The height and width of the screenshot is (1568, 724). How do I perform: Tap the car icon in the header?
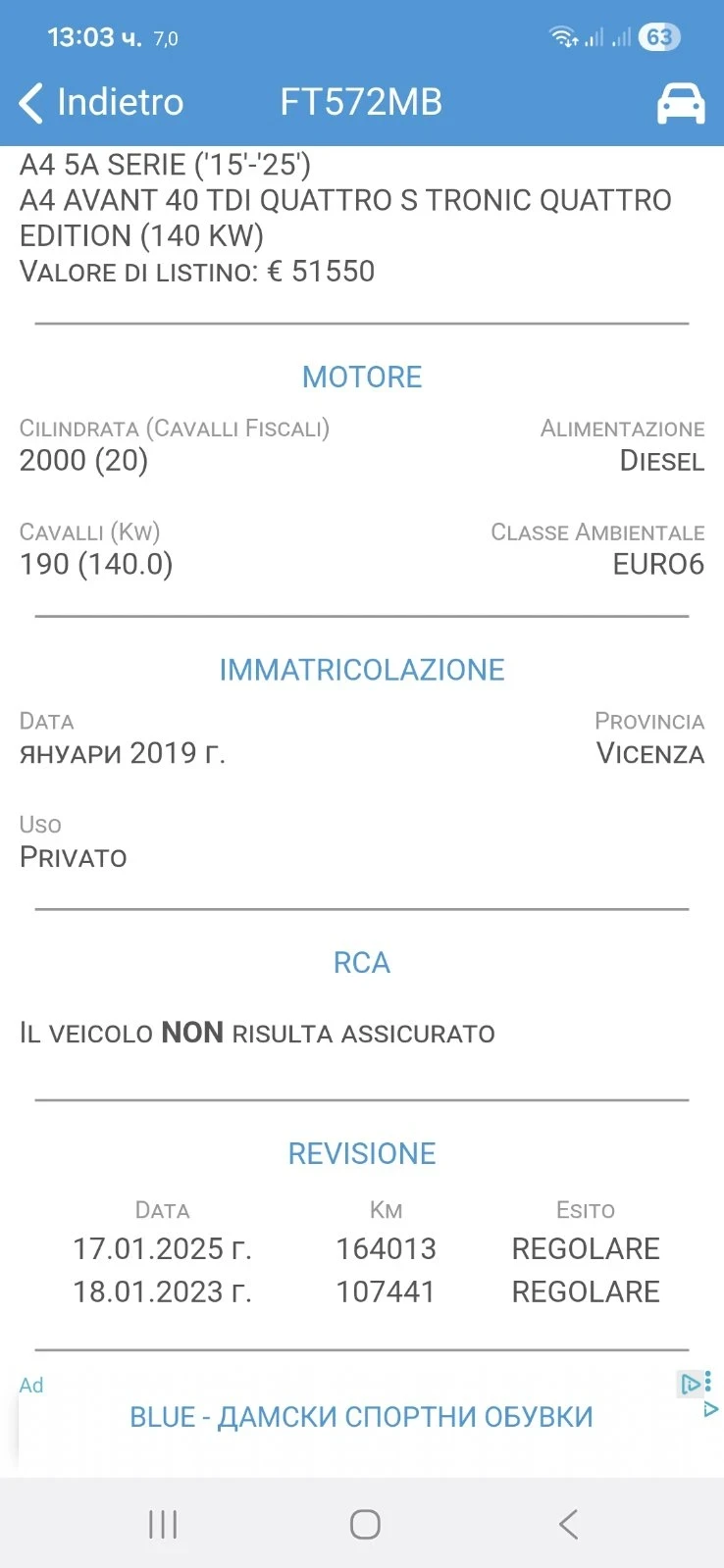(681, 103)
